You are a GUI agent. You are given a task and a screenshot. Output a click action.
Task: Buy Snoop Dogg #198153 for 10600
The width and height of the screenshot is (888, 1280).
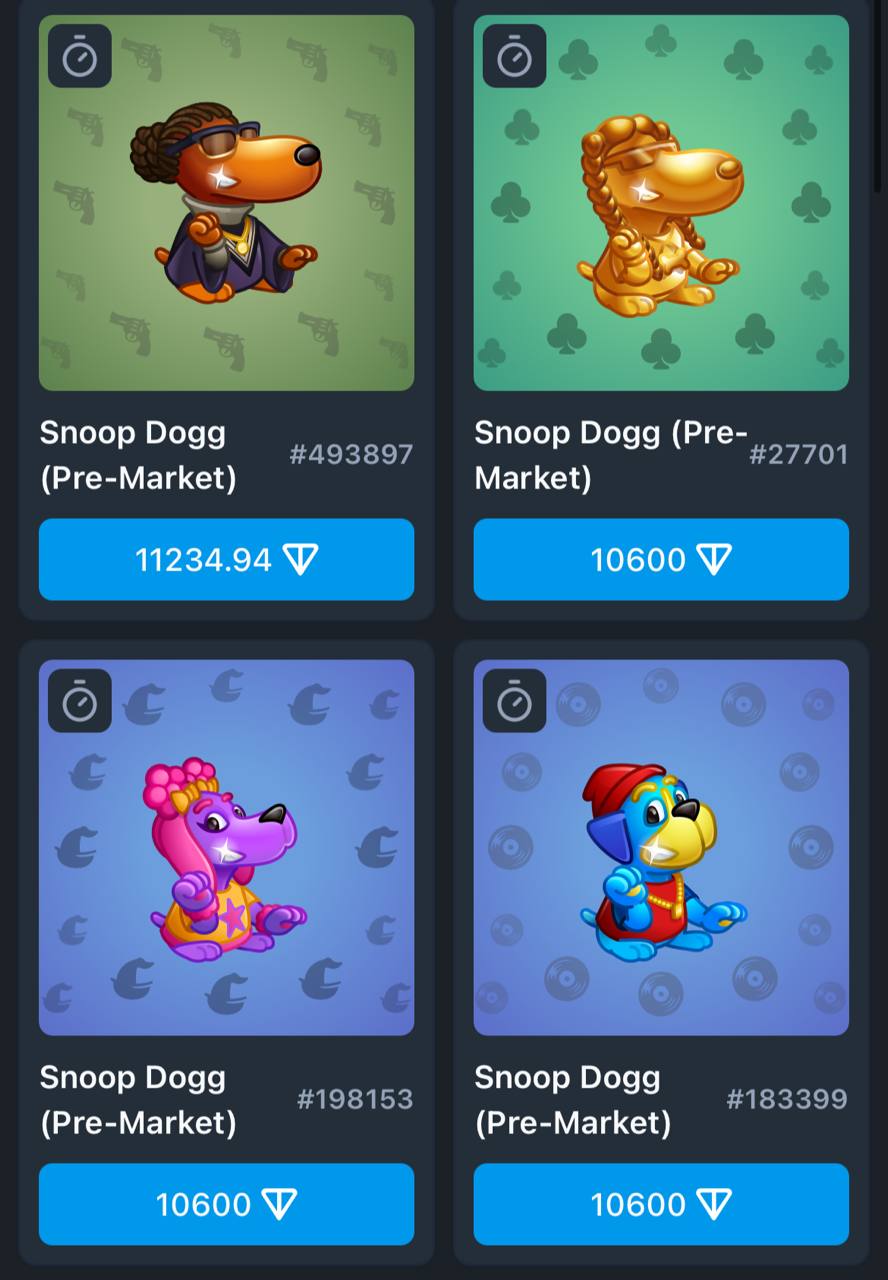(x=226, y=1204)
